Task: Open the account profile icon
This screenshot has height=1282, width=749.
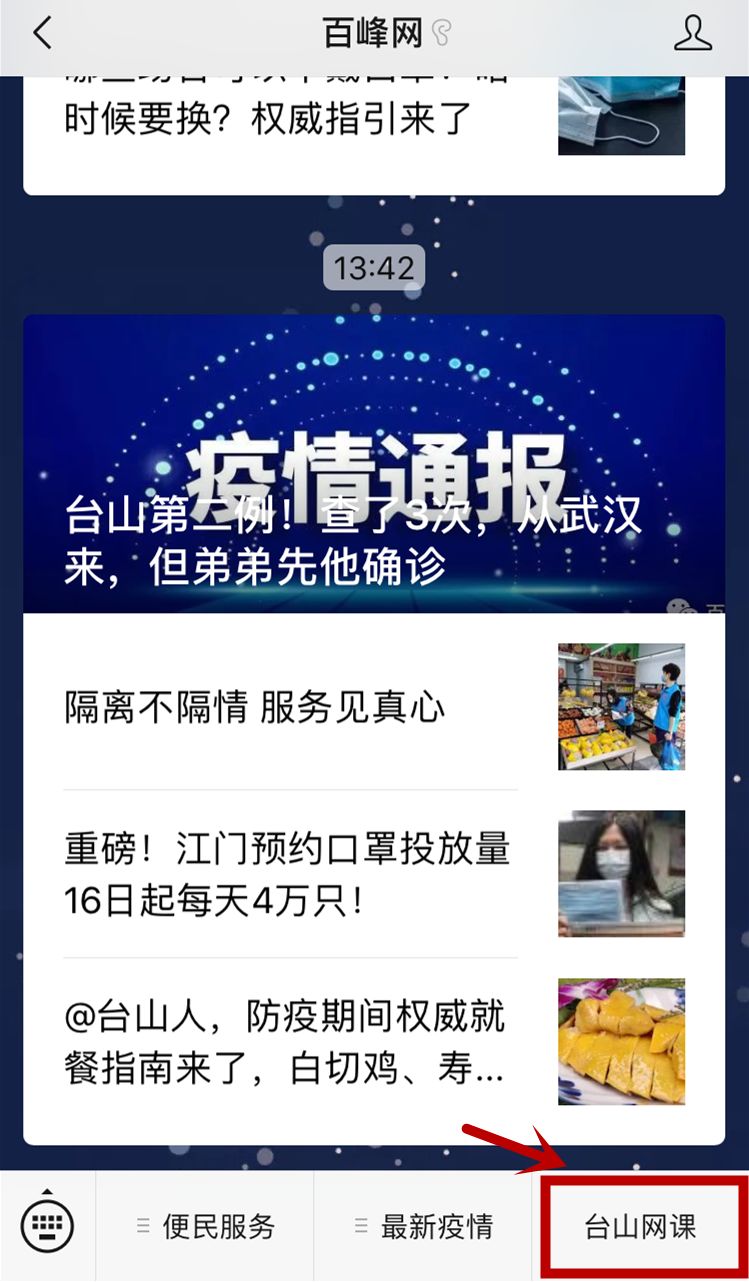Action: coord(693,34)
